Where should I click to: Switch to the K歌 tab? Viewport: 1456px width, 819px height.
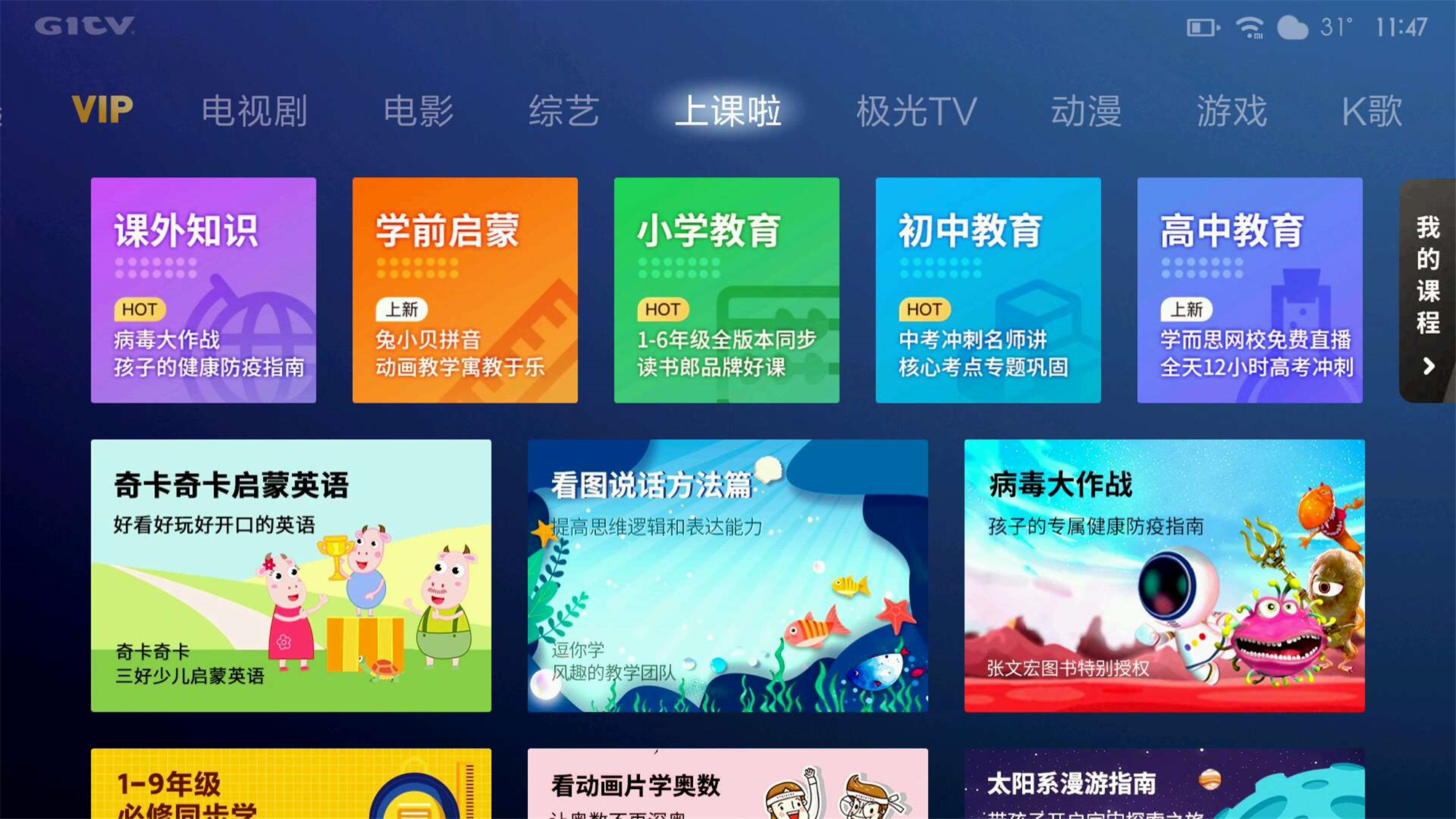pos(1372,111)
